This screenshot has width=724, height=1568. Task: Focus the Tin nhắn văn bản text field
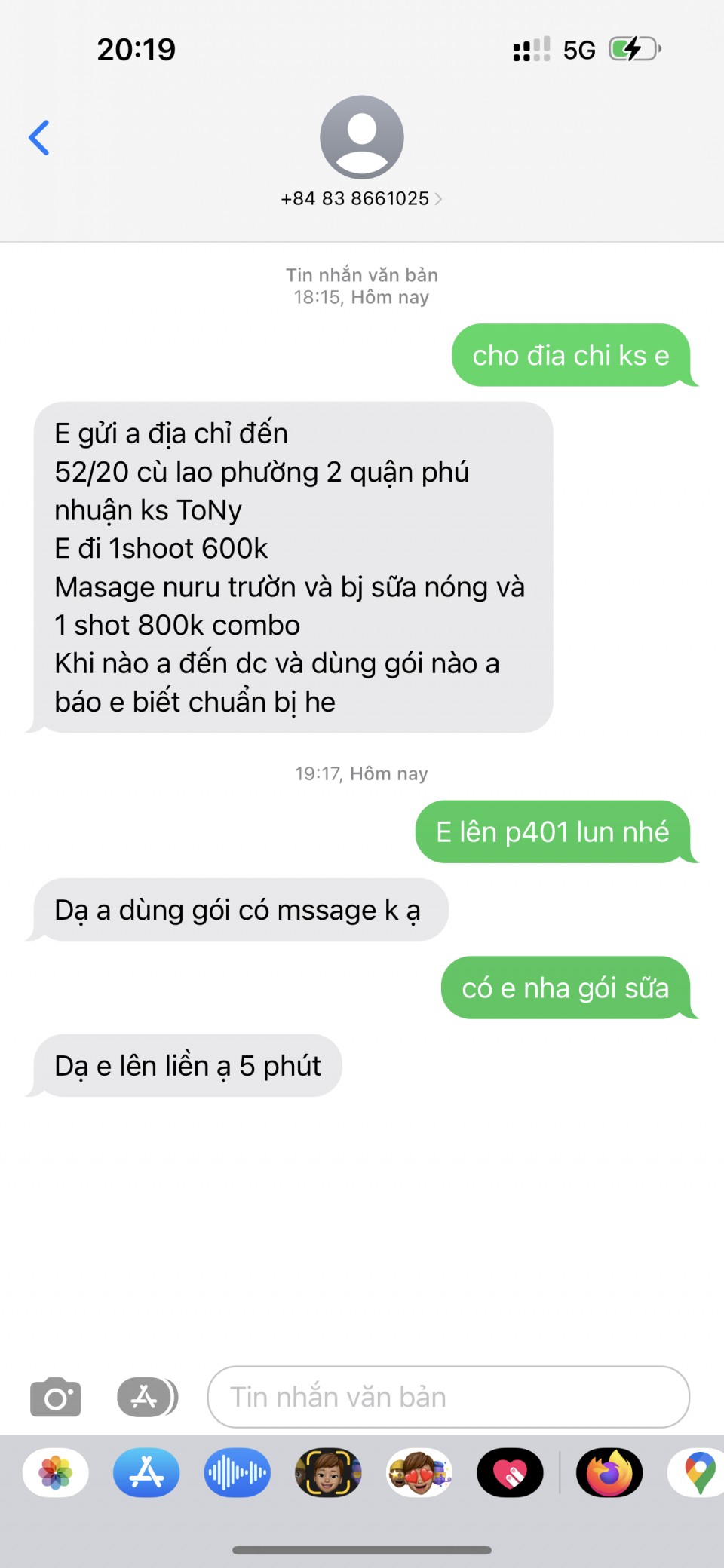pos(448,1397)
